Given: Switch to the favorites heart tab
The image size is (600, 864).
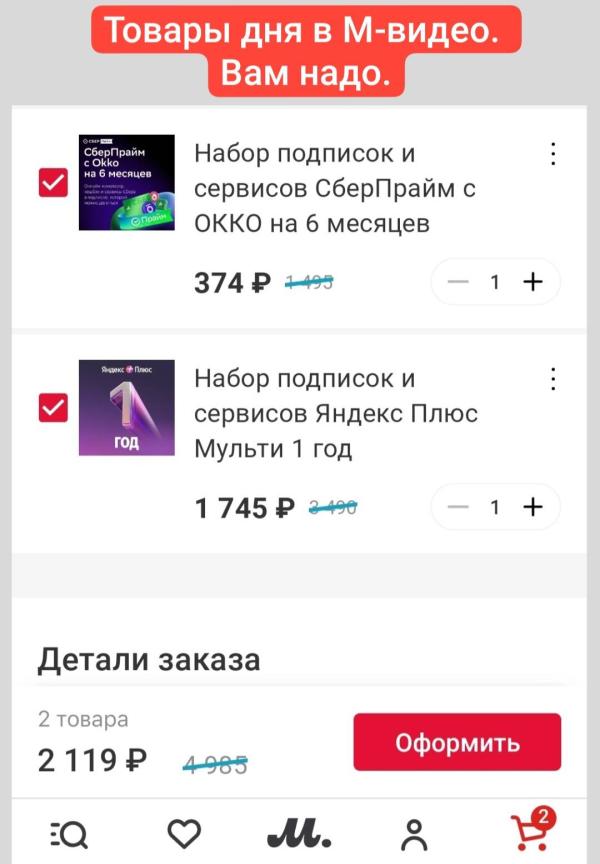Looking at the screenshot, I should click(184, 833).
